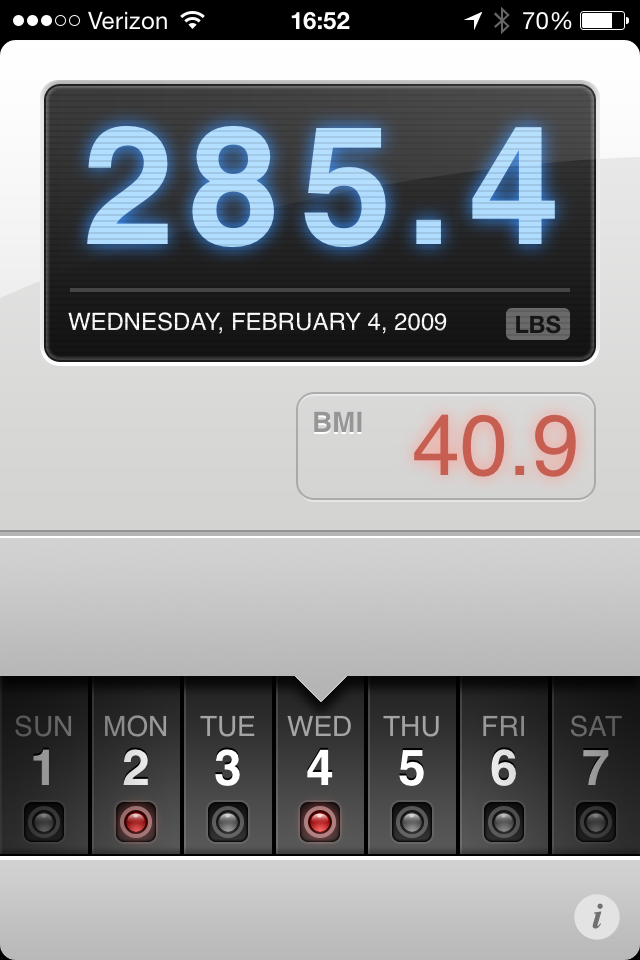
Task: Open the info button
Action: click(x=597, y=916)
